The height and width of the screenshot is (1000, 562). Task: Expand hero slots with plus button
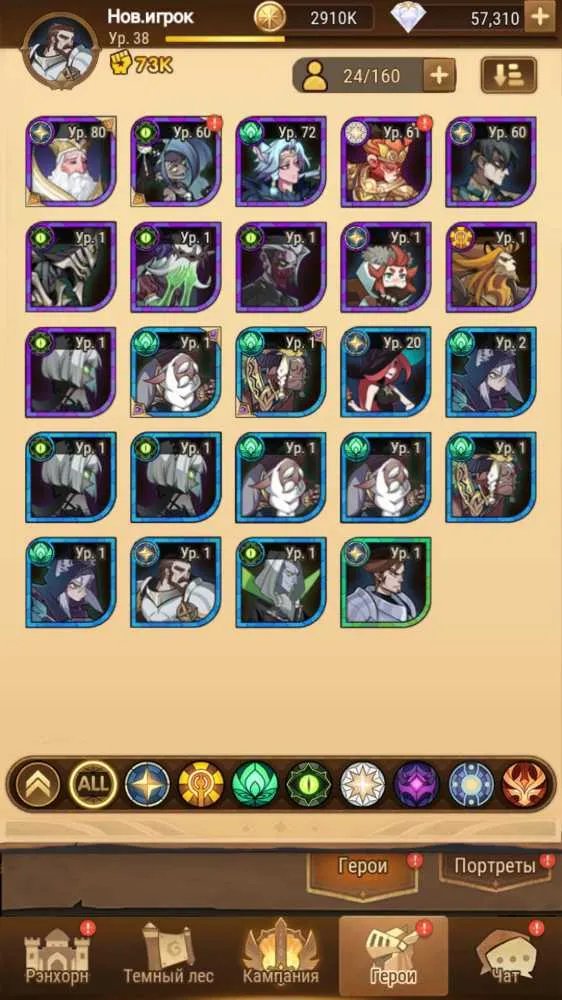439,76
